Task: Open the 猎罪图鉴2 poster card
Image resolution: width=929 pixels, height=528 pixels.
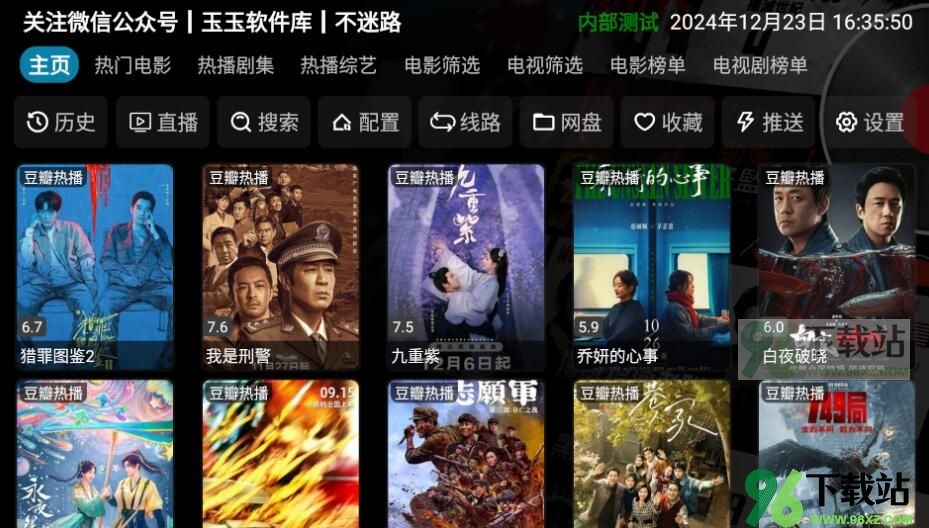Action: [95, 267]
